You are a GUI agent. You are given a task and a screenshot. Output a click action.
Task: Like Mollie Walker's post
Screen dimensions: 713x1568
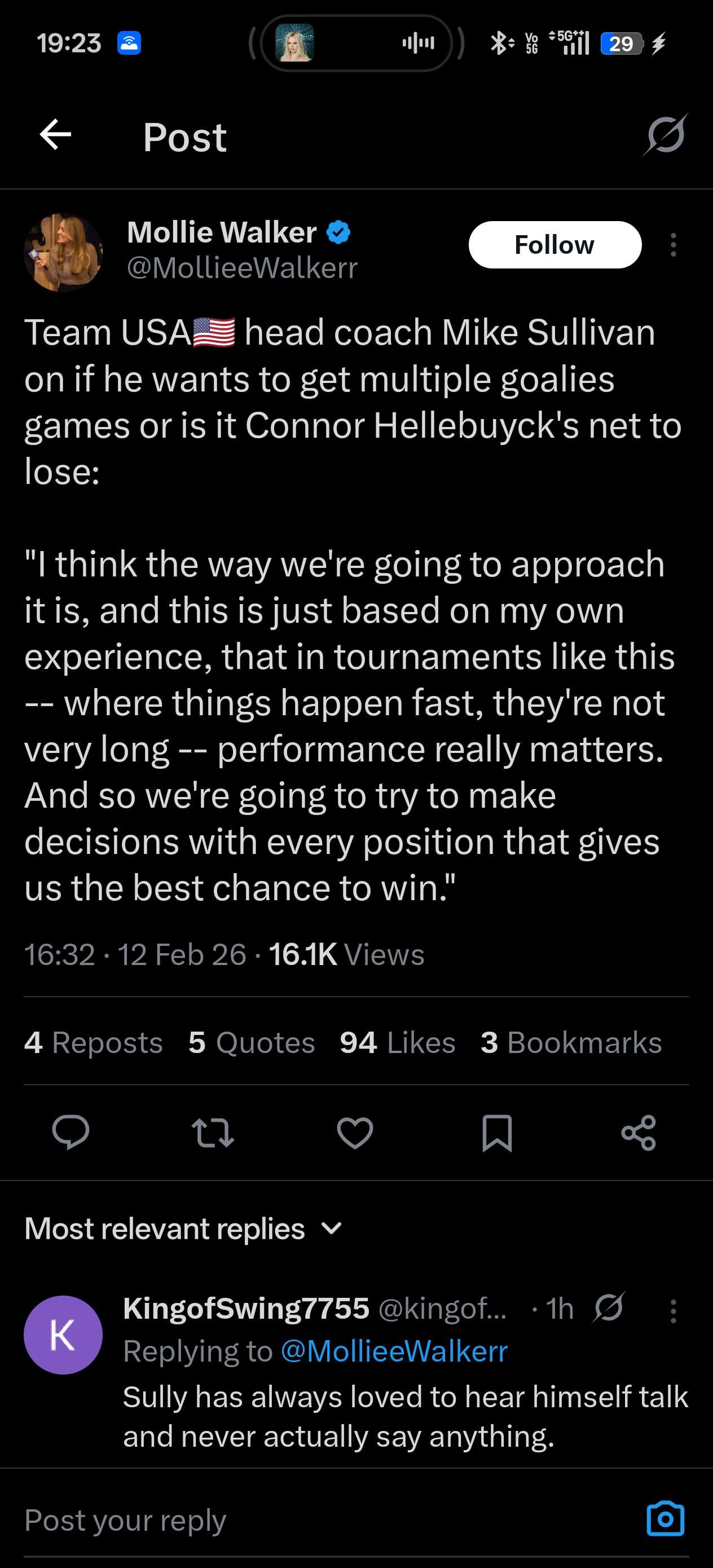[x=355, y=1133]
